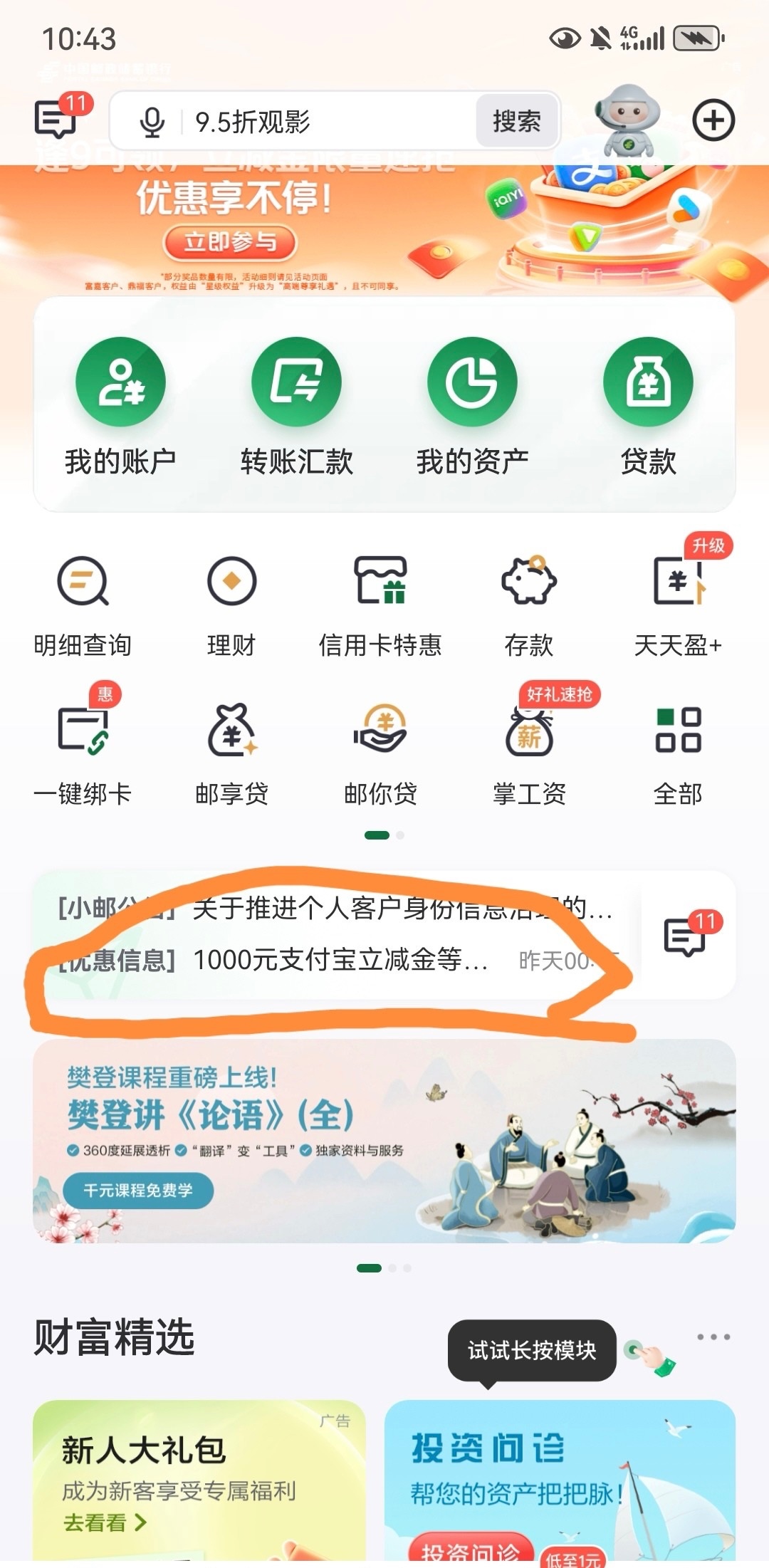The height and width of the screenshot is (1568, 769).
Task: Open the 樊登讲《论语》 course banner
Action: tap(384, 1141)
